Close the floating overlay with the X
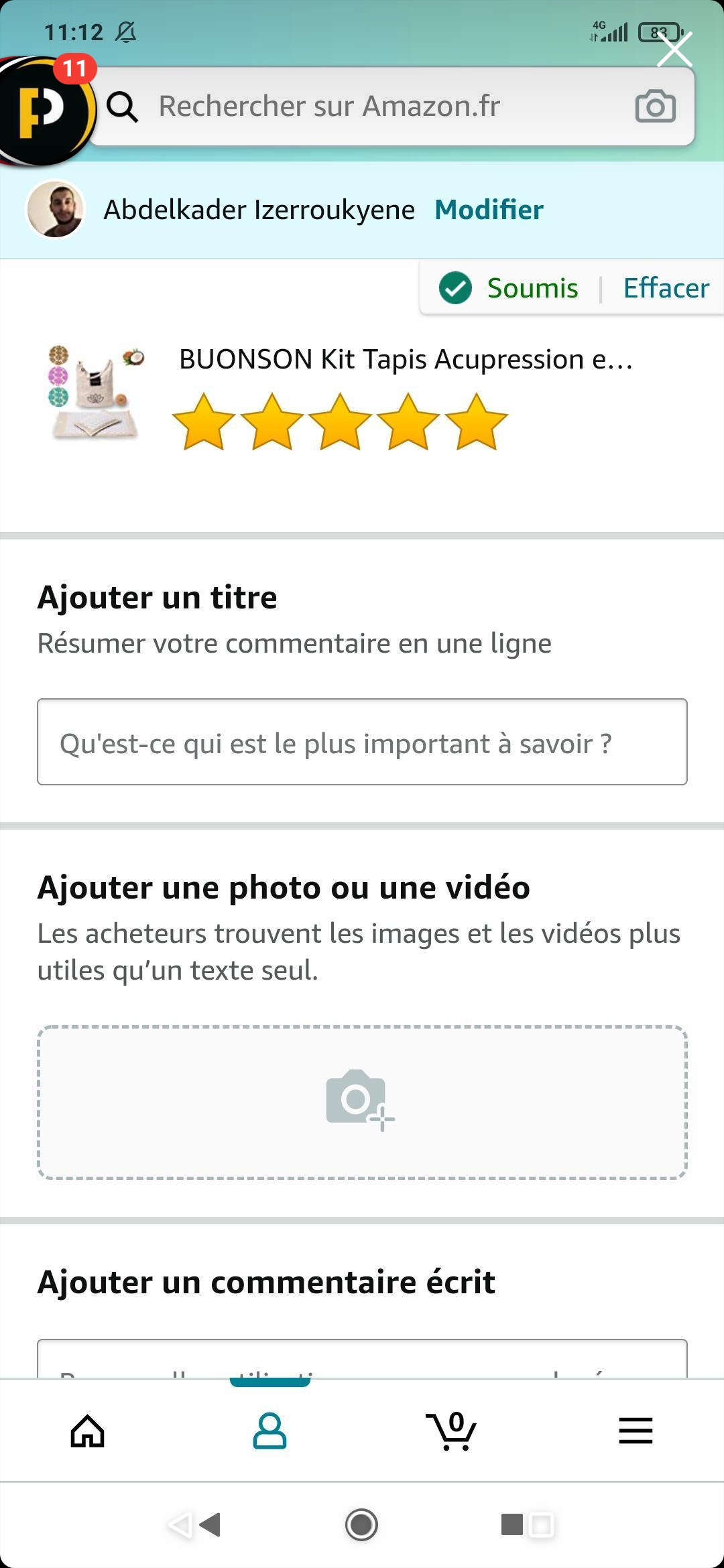724x1568 pixels. point(674,50)
